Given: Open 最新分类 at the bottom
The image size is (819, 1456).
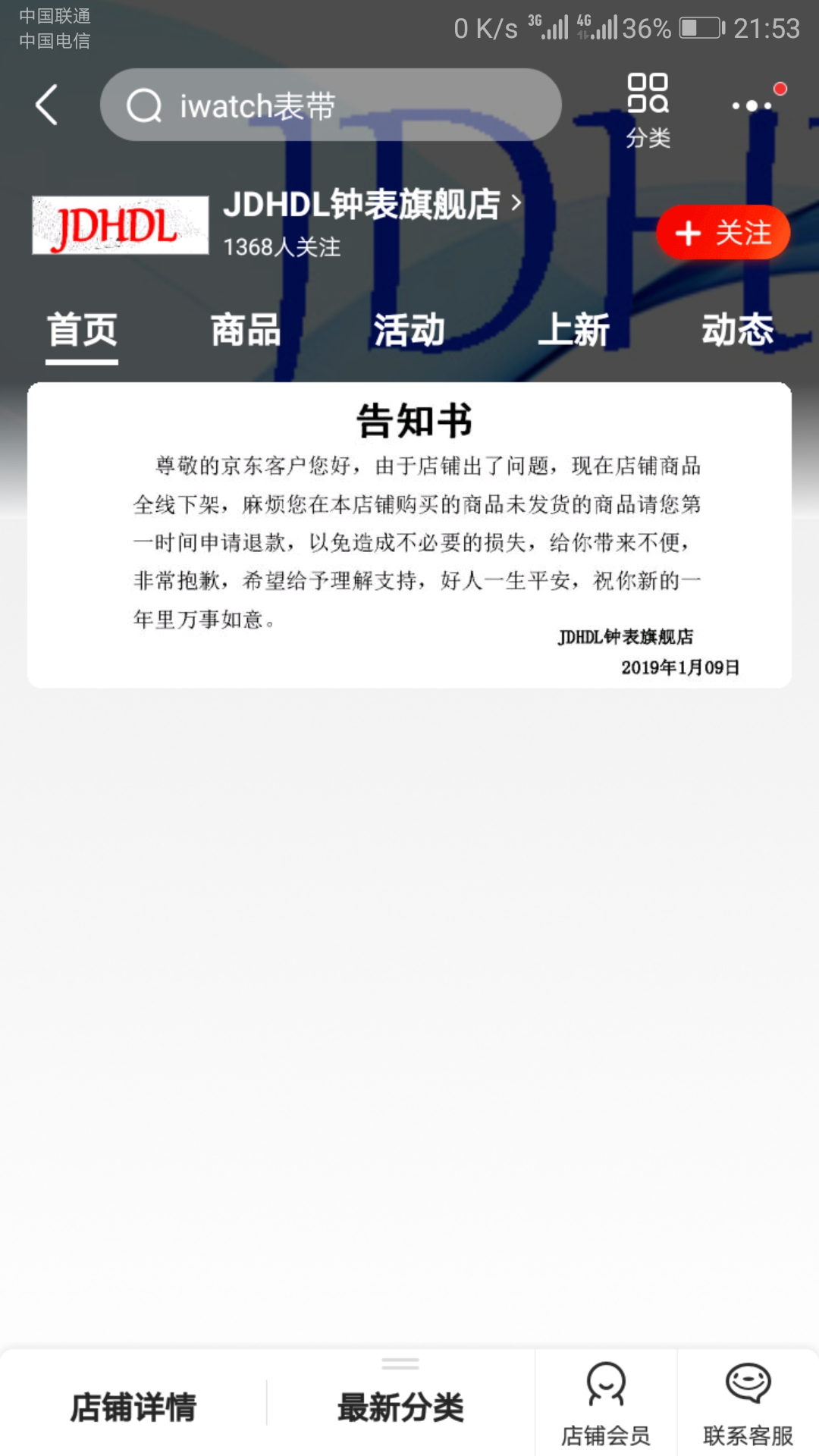Looking at the screenshot, I should (400, 1407).
